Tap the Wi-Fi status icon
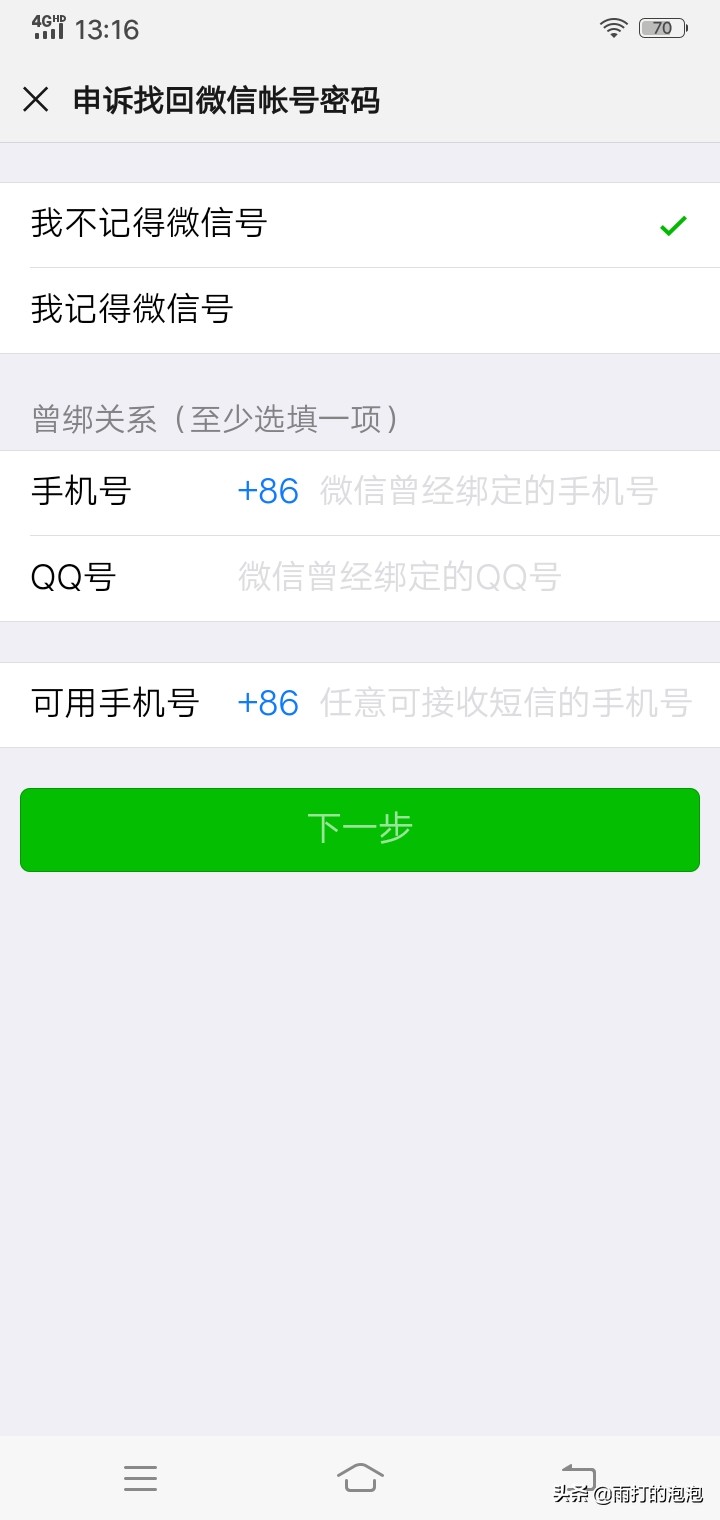This screenshot has width=720, height=1520. click(x=613, y=27)
